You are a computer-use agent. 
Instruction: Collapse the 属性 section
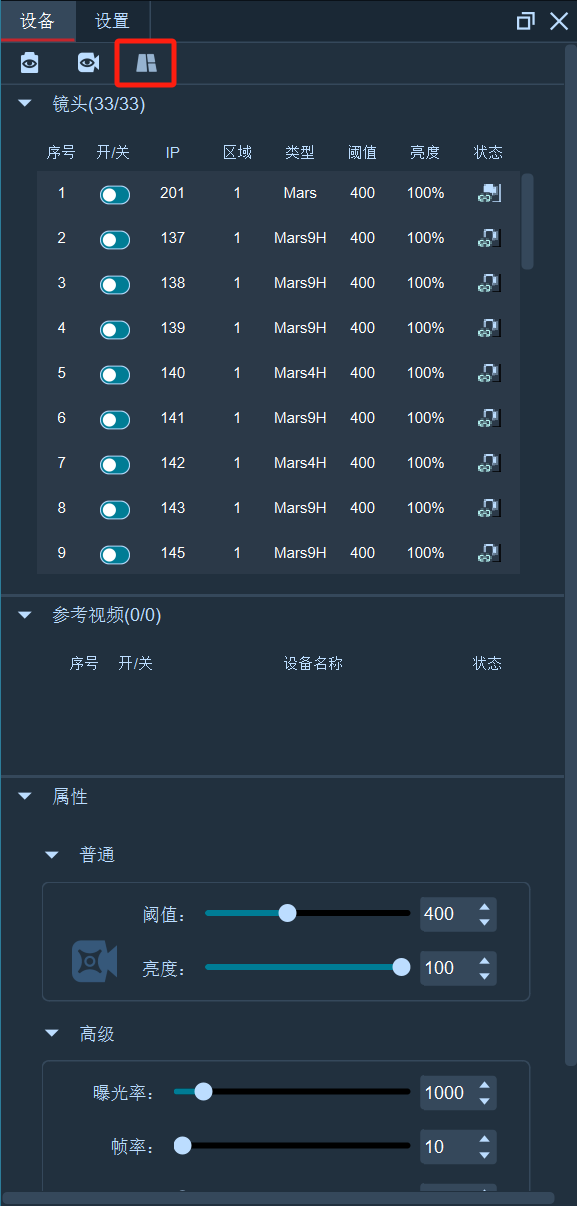[25, 797]
